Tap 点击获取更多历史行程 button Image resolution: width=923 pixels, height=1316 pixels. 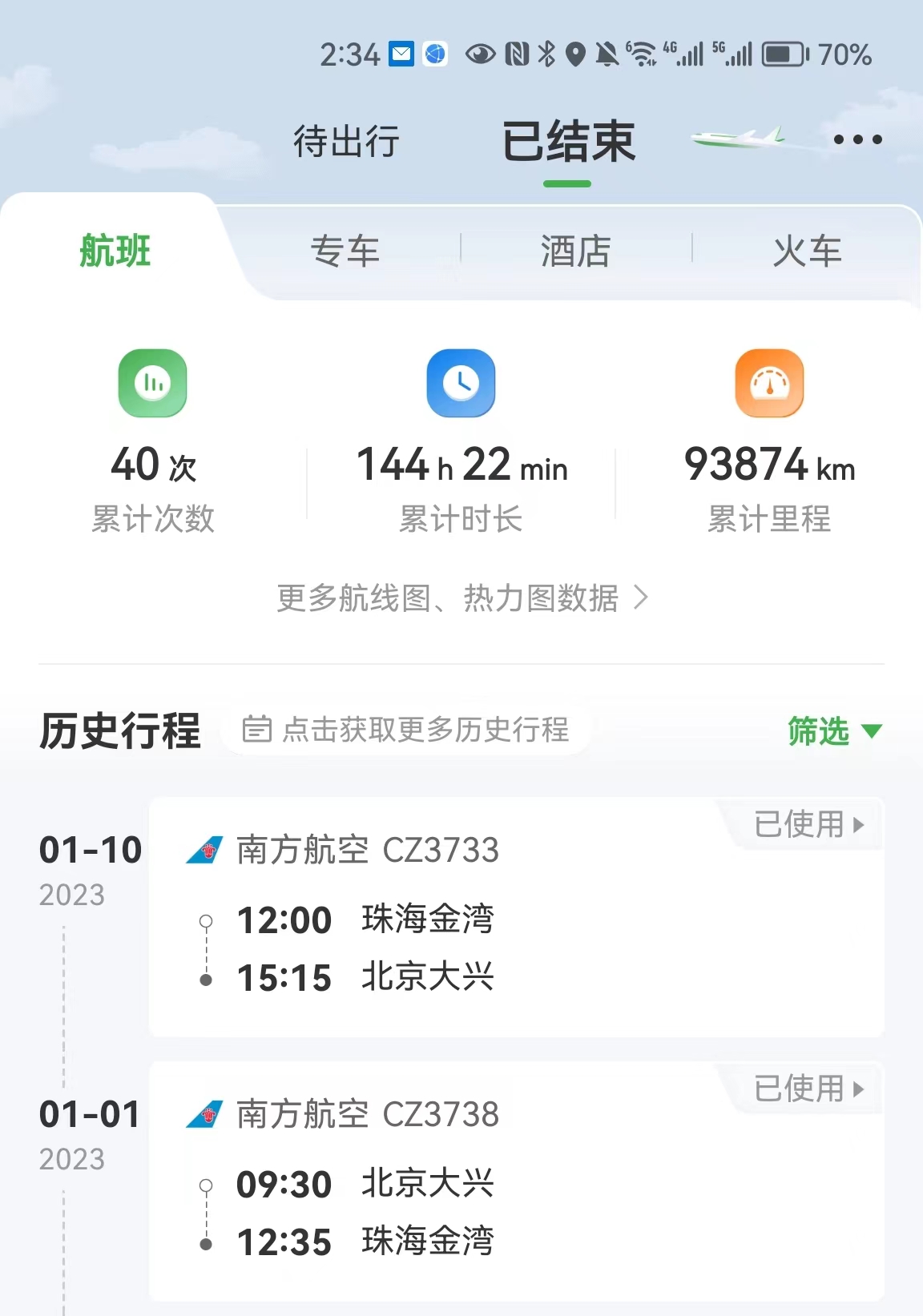(406, 730)
